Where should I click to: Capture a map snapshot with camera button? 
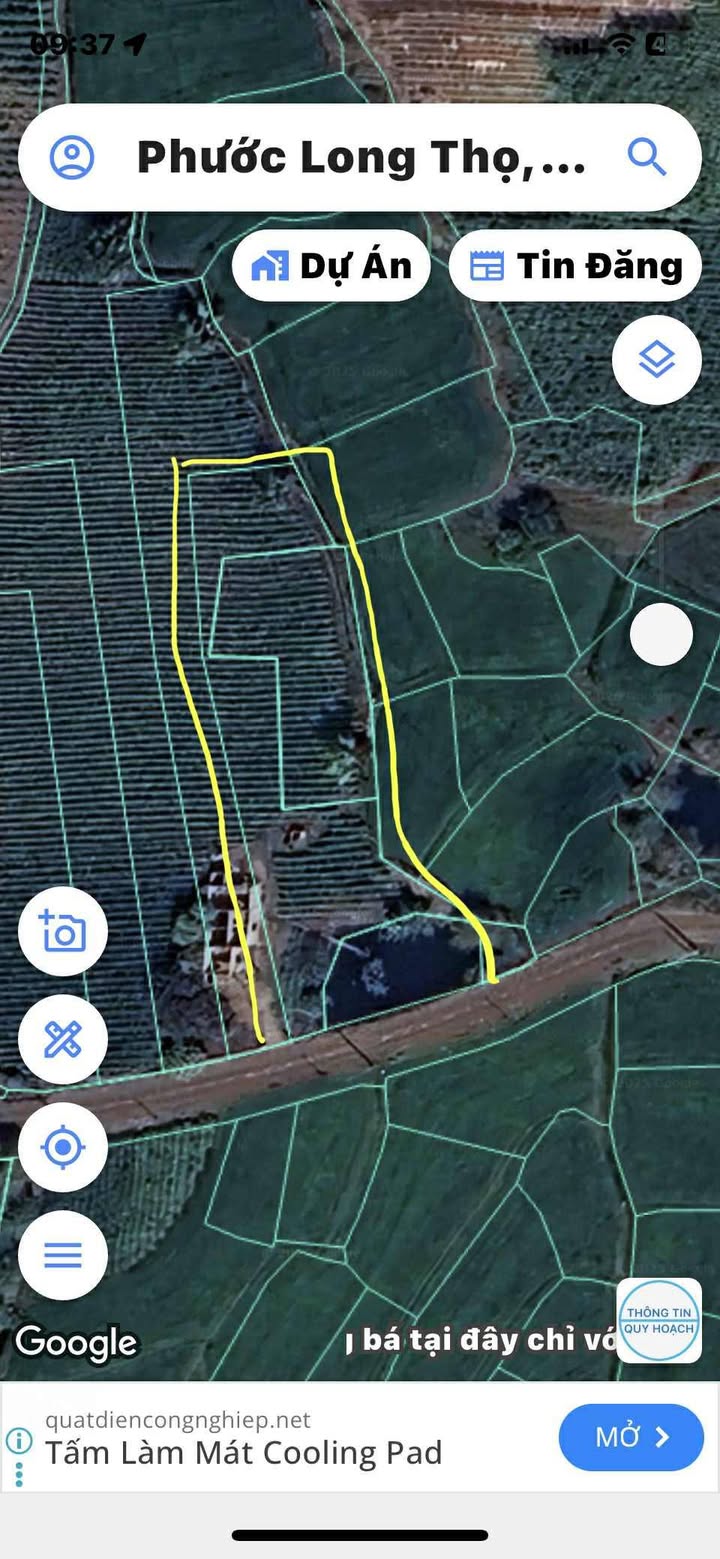63,932
